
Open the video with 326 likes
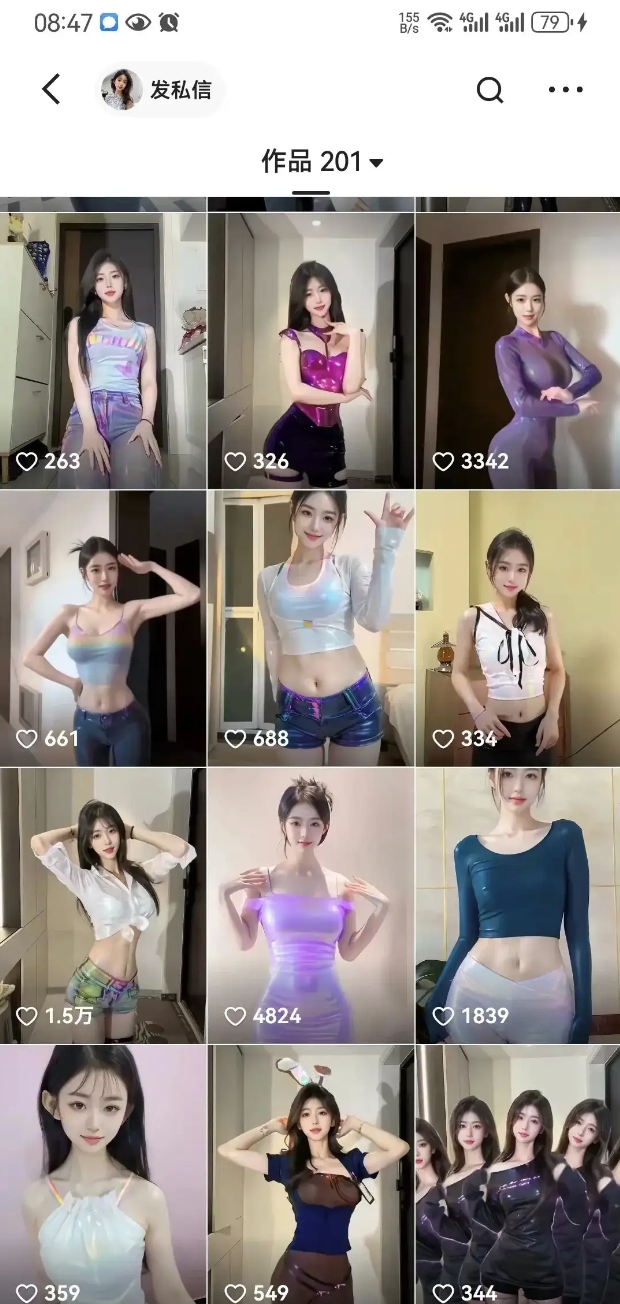point(310,350)
